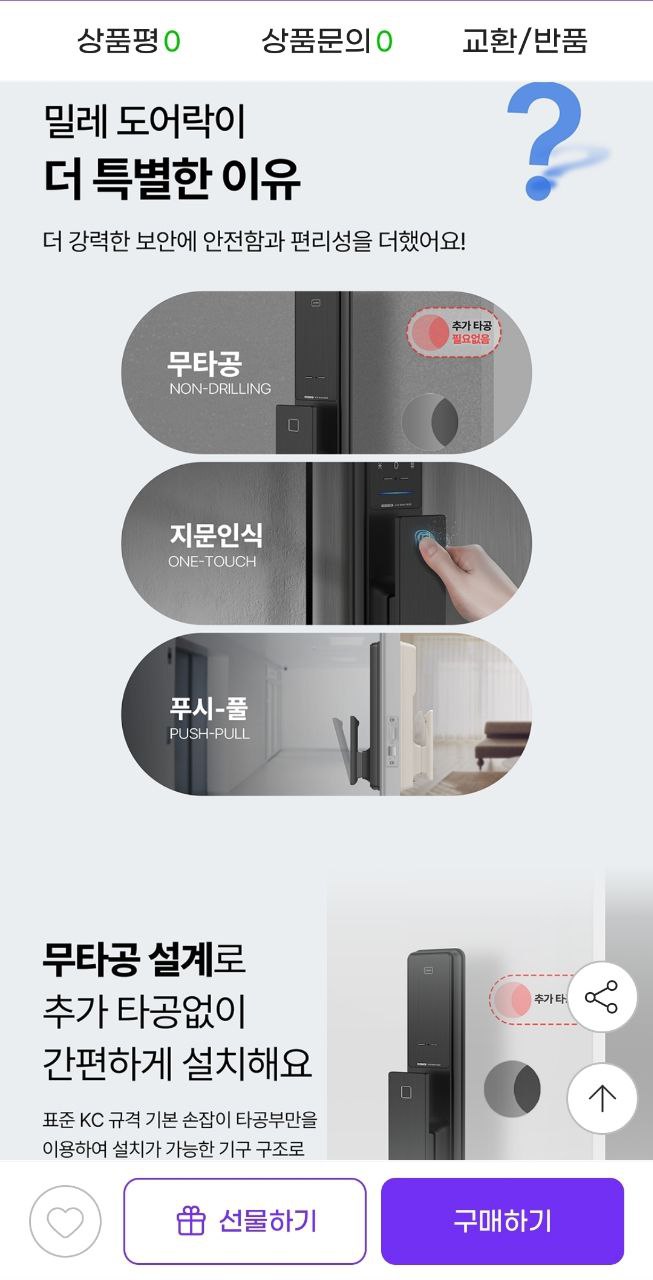653x1280 pixels.
Task: Jump back to top of page
Action: point(601,1098)
